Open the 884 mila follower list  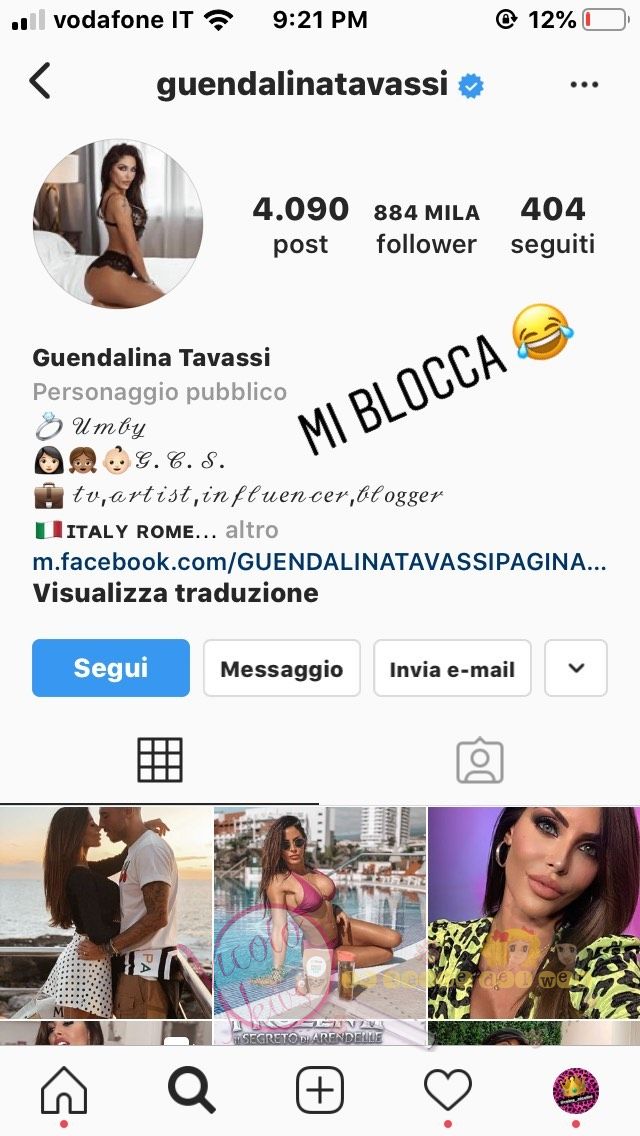tap(427, 227)
